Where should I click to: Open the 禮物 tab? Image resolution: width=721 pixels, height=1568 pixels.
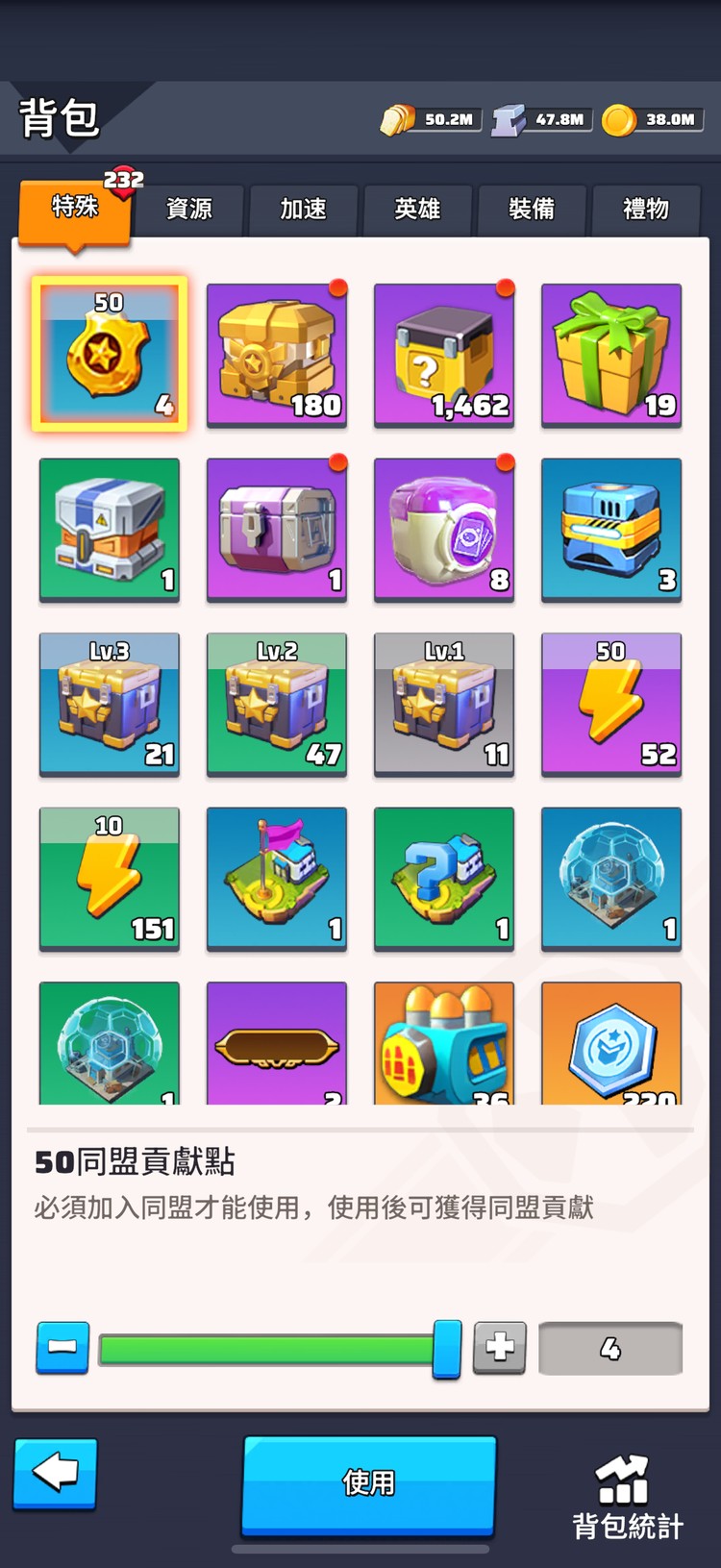click(646, 209)
